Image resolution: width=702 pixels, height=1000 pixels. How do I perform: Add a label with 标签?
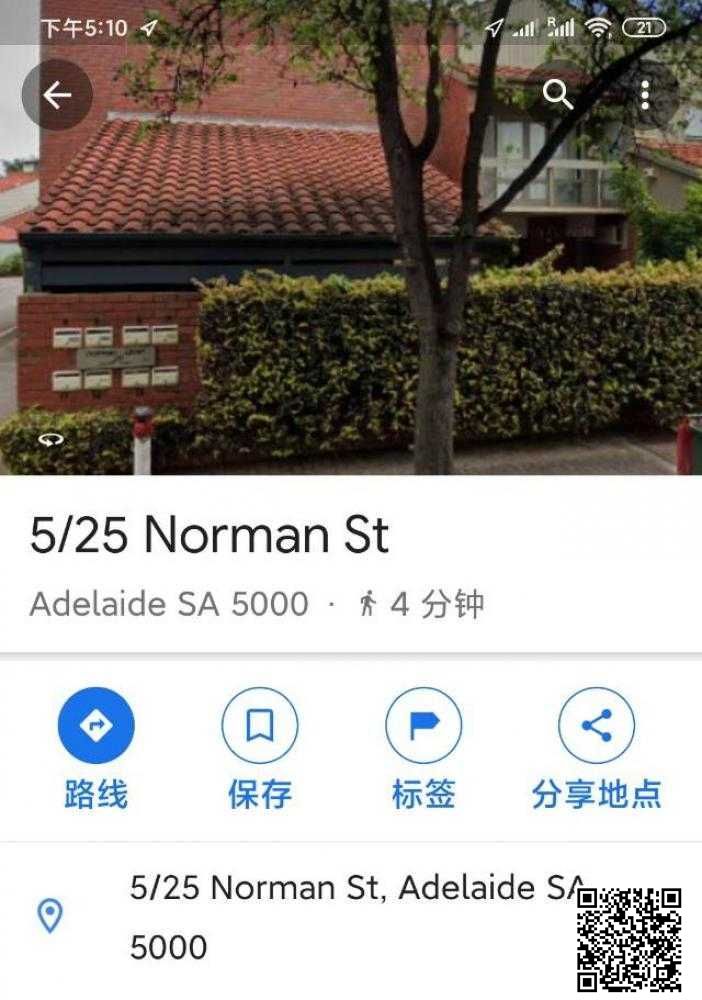[x=423, y=726]
